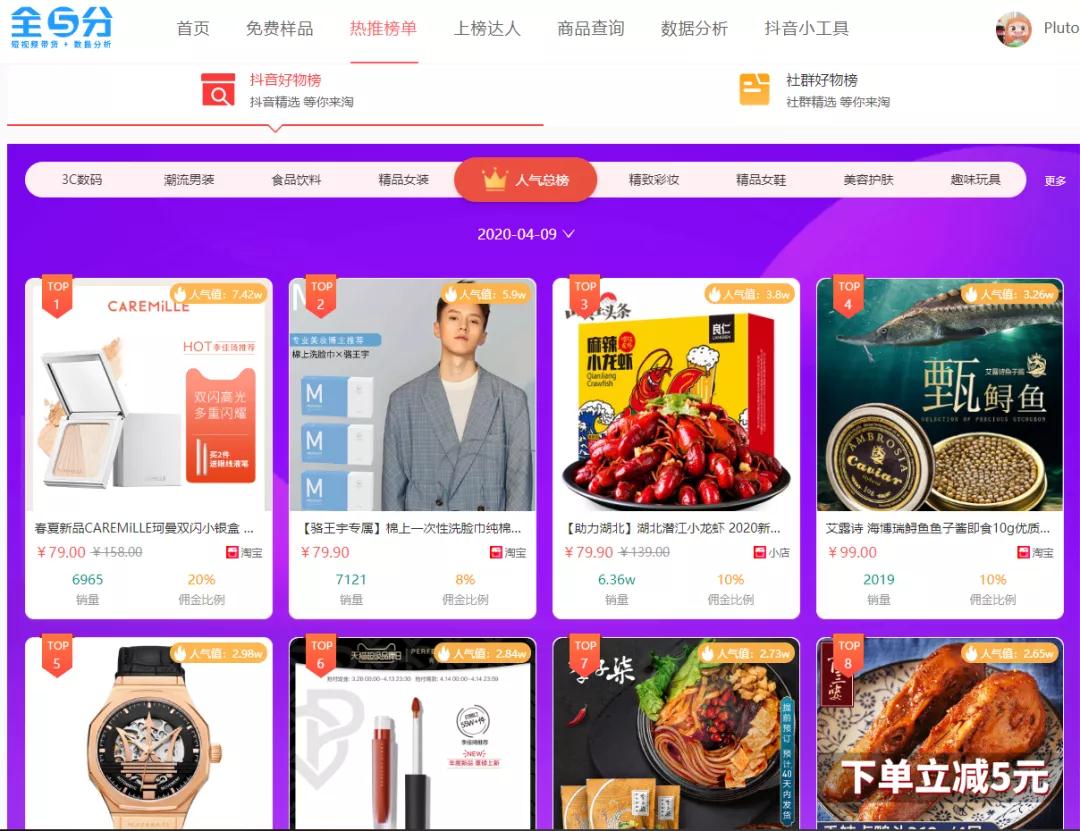View the 艾露诗 鲟鱼鱼子酱 product card
1080x831 pixels.
tap(939, 448)
